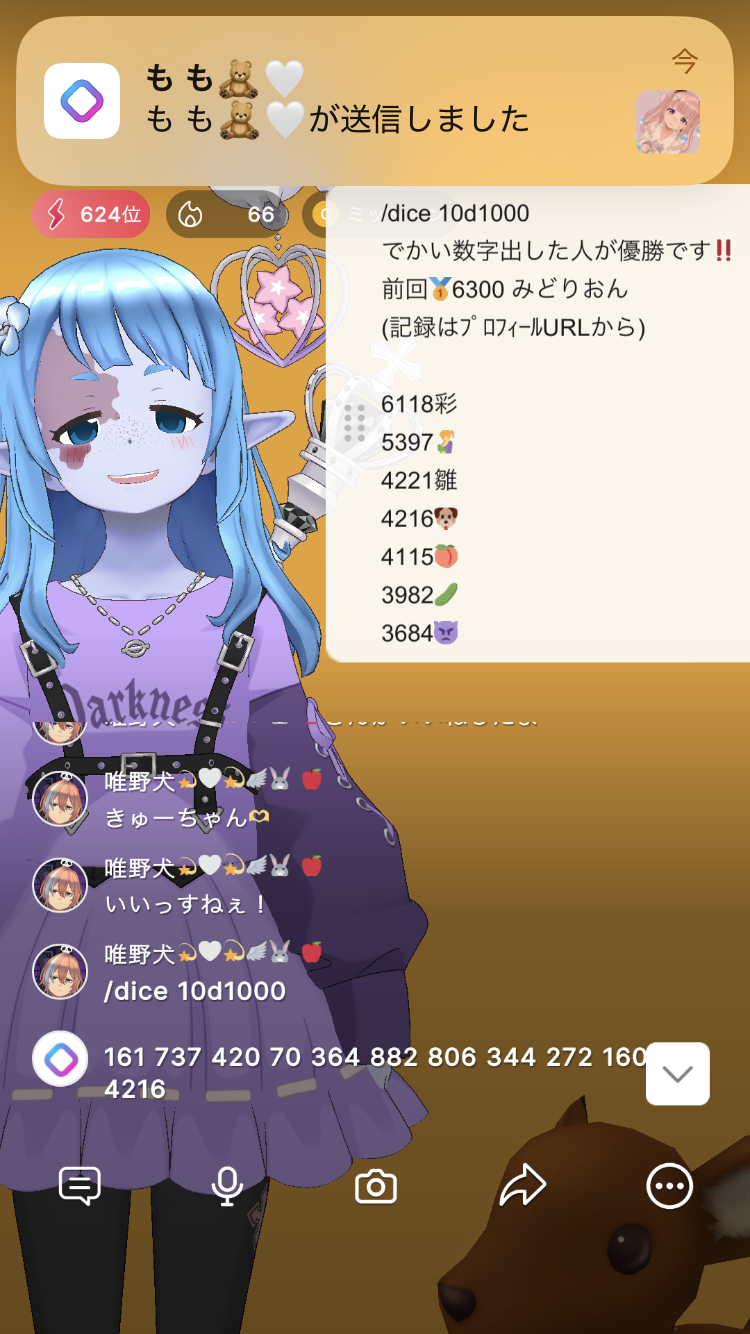Open 唯野犬's avatar beside きゅーちゃん comment
Viewport: 750px width, 1334px height.
point(60,800)
